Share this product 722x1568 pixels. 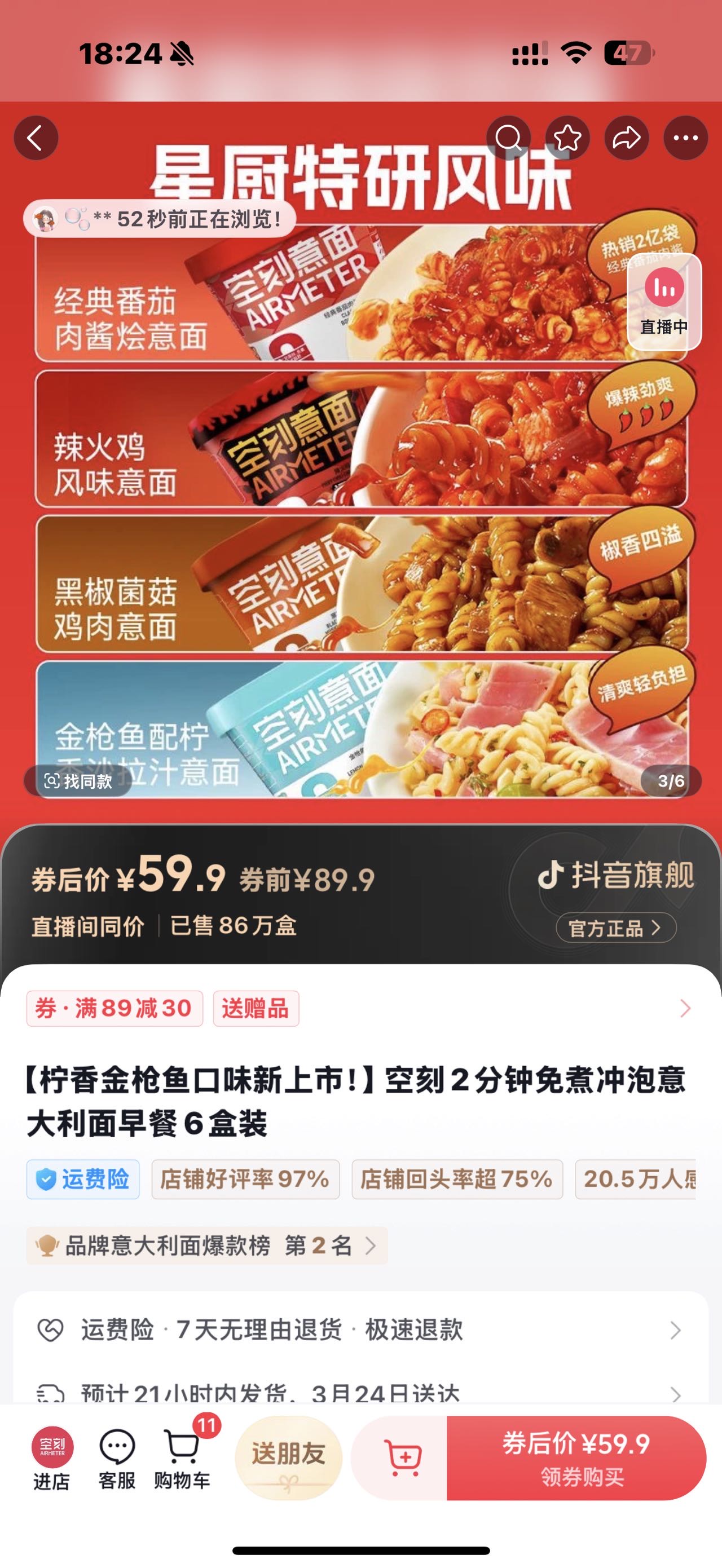(x=627, y=138)
